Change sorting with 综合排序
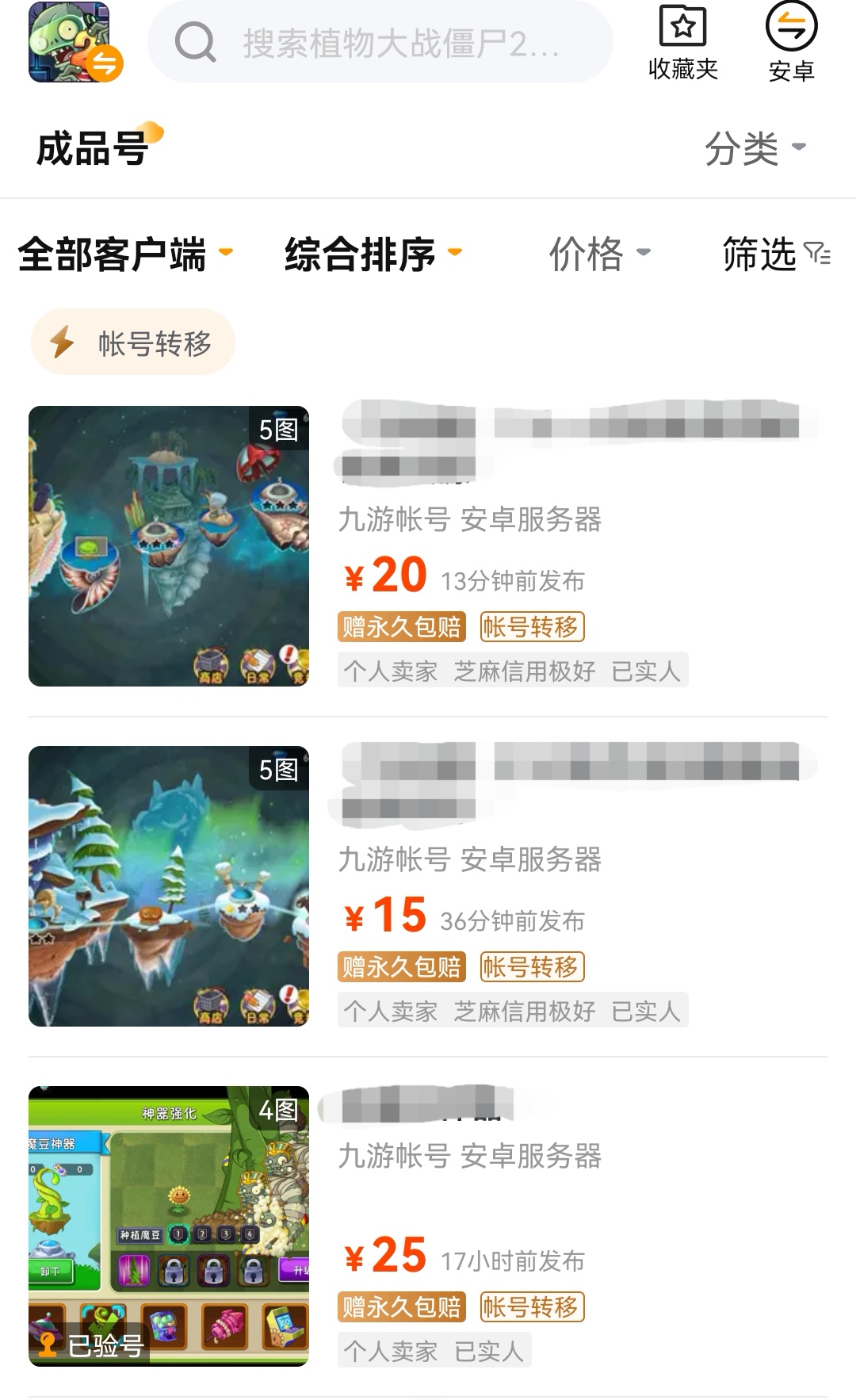856x1400 pixels. (373, 254)
